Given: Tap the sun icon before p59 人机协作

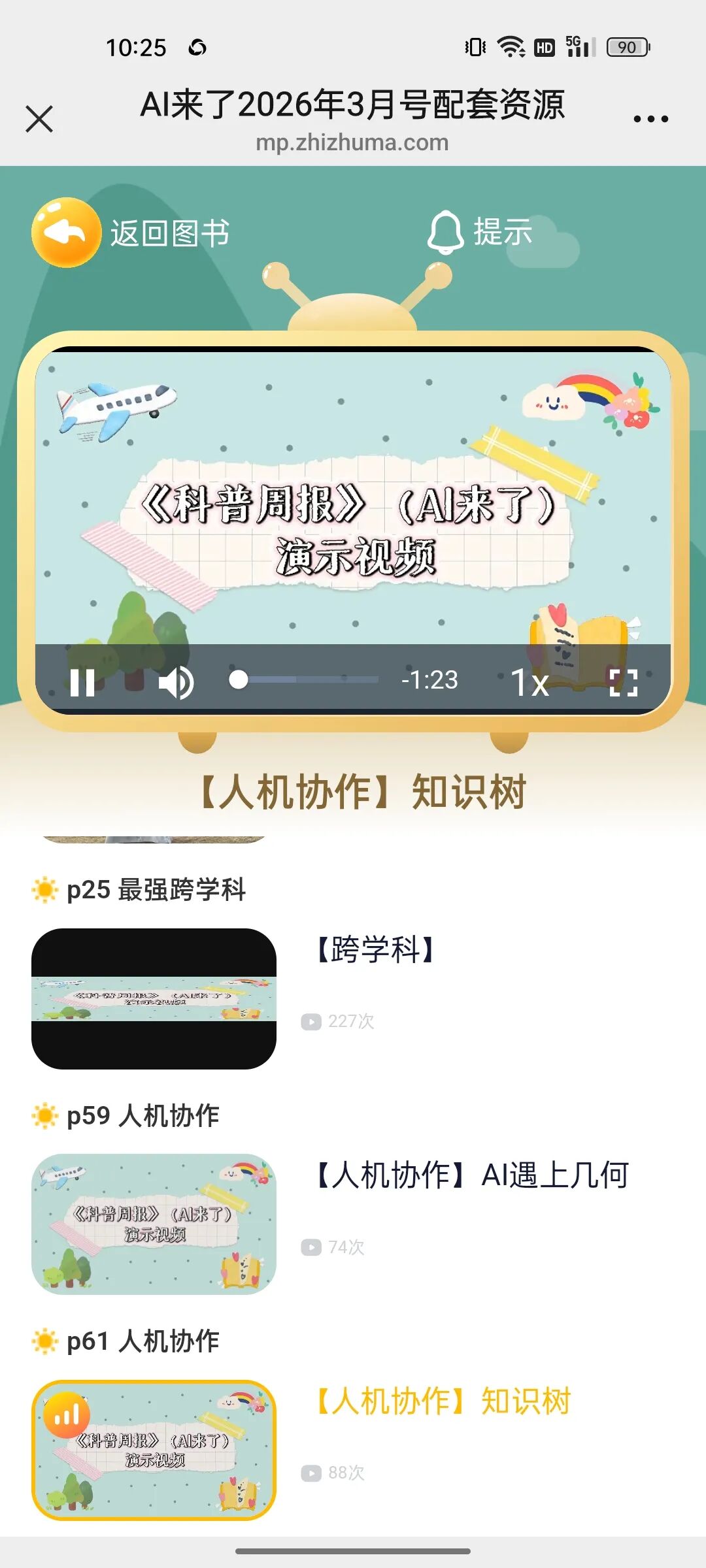Looking at the screenshot, I should pyautogui.click(x=43, y=1116).
